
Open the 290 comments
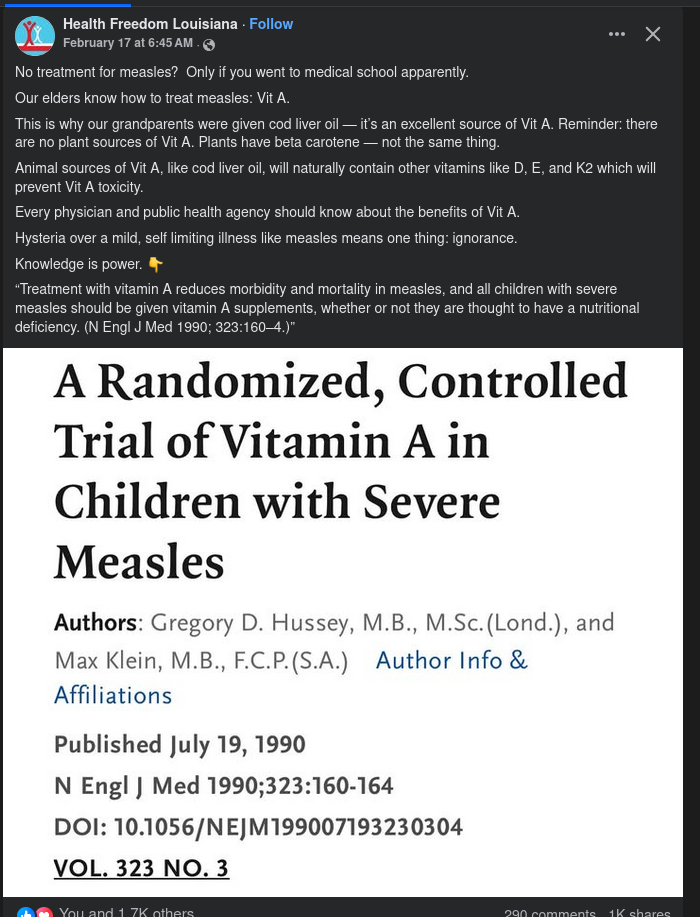[x=549, y=912]
